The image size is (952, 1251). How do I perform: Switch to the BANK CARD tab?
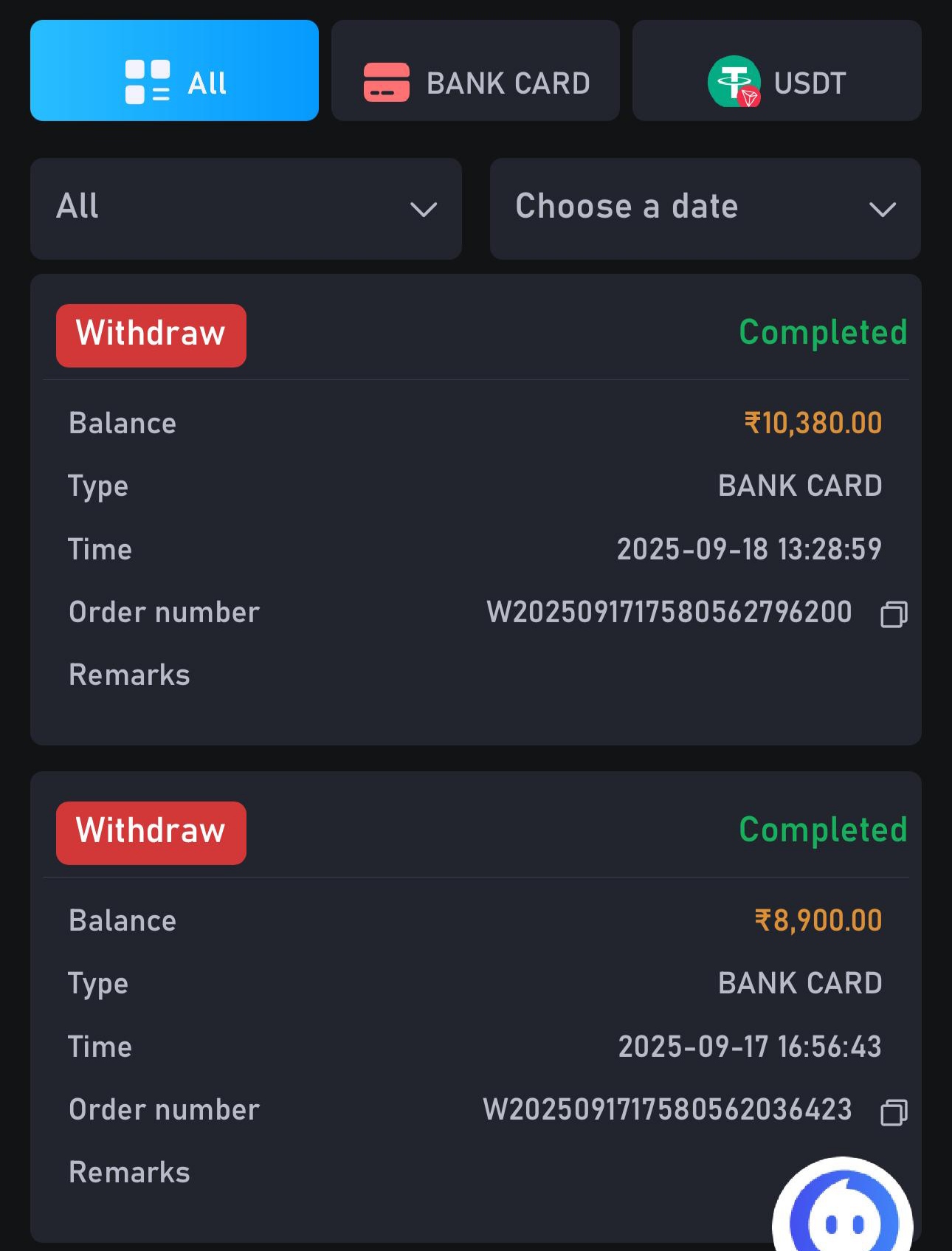point(475,71)
